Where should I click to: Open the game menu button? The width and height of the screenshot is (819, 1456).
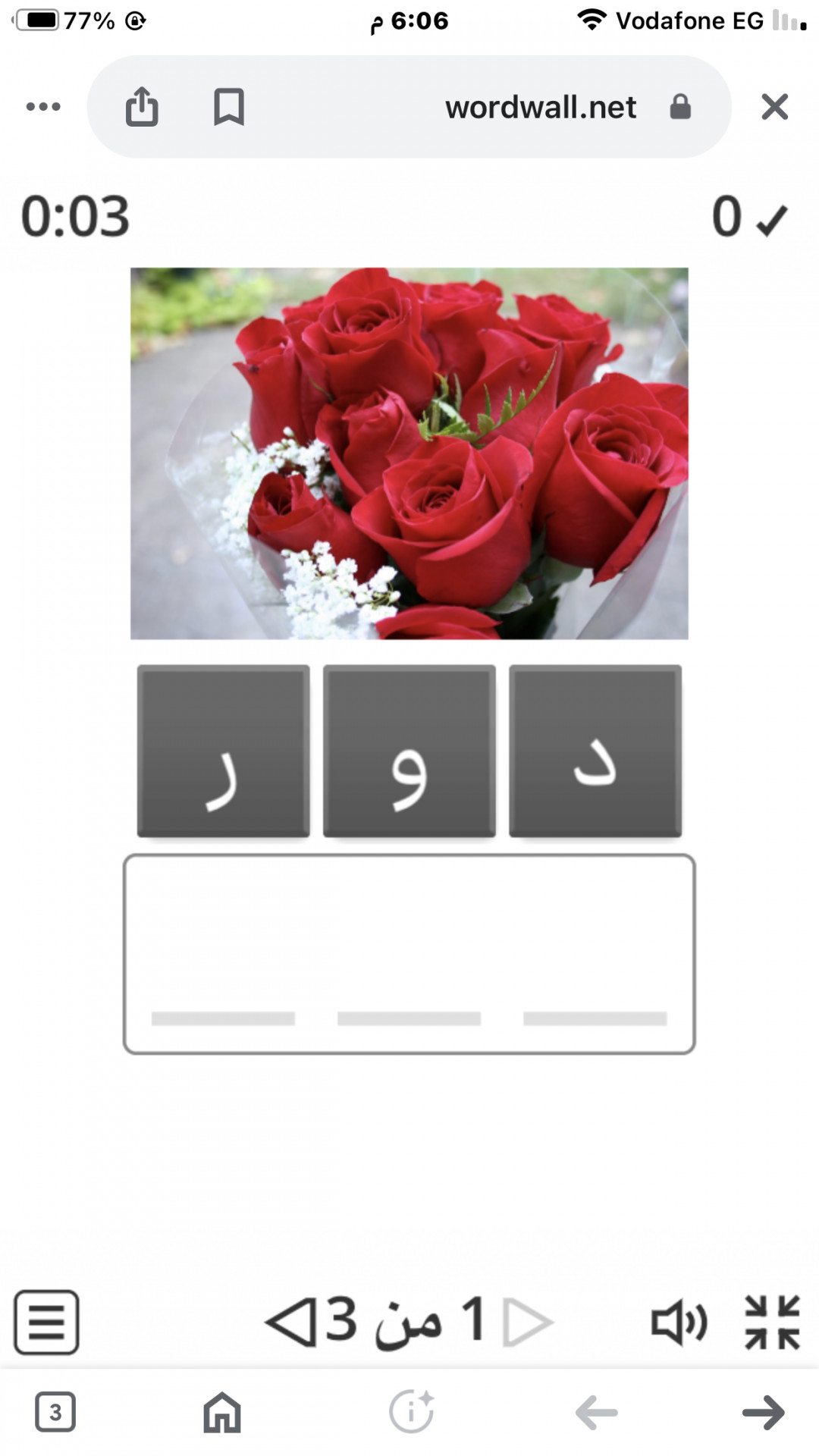click(x=46, y=1323)
